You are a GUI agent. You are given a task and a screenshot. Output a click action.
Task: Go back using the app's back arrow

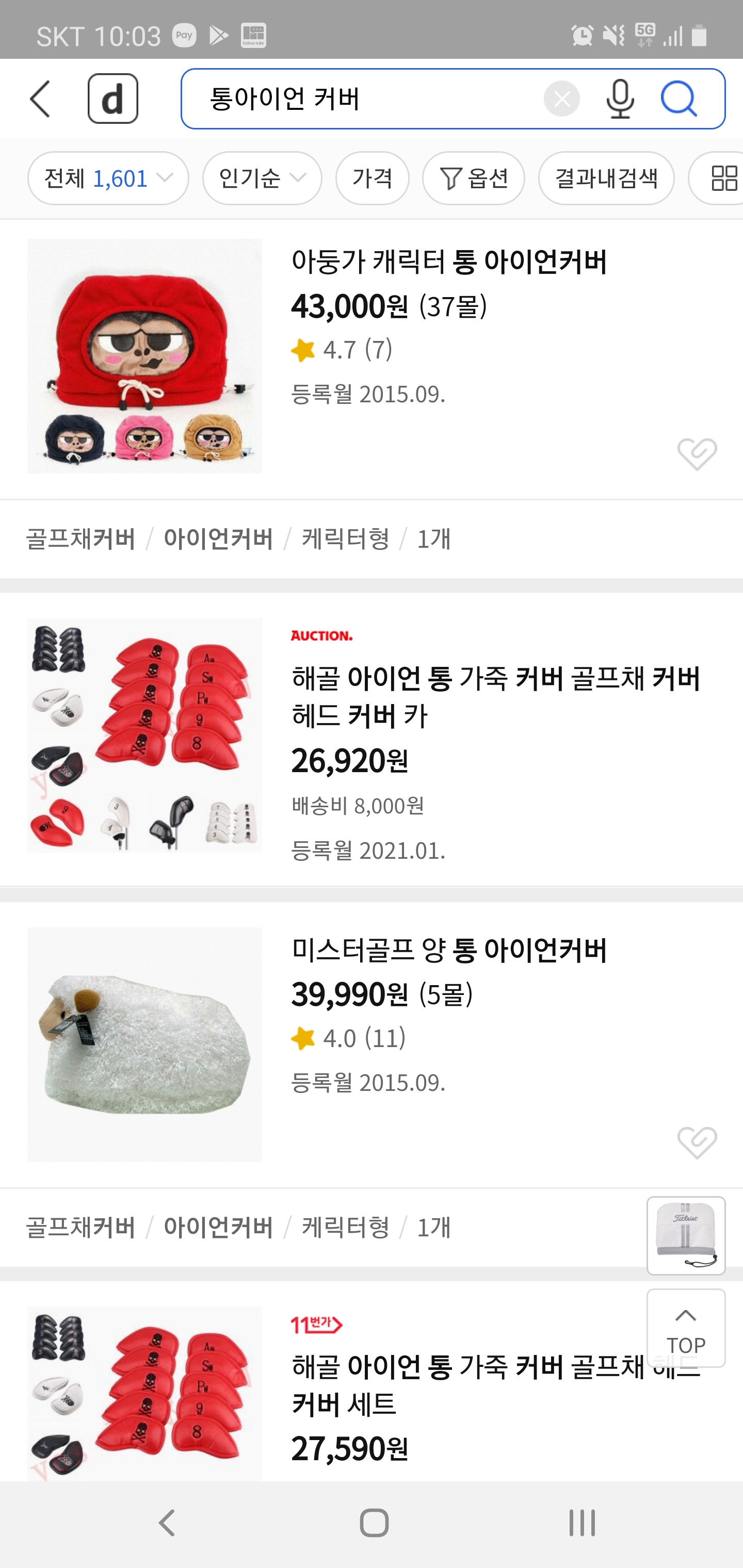[40, 99]
